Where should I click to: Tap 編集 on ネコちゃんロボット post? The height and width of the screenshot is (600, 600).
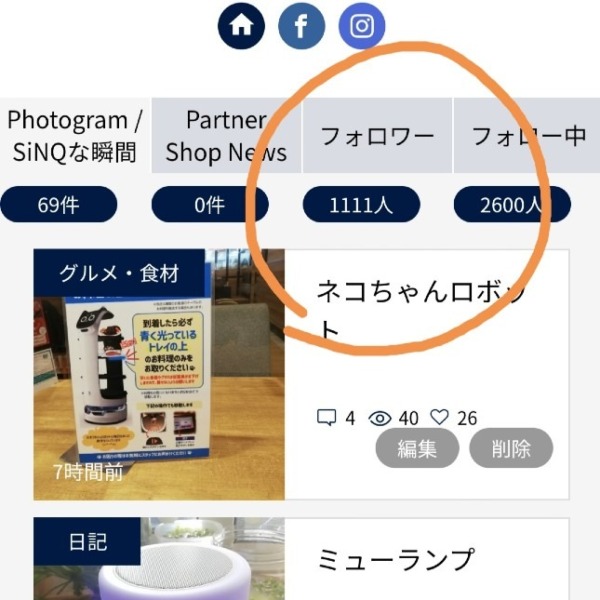[417, 449]
